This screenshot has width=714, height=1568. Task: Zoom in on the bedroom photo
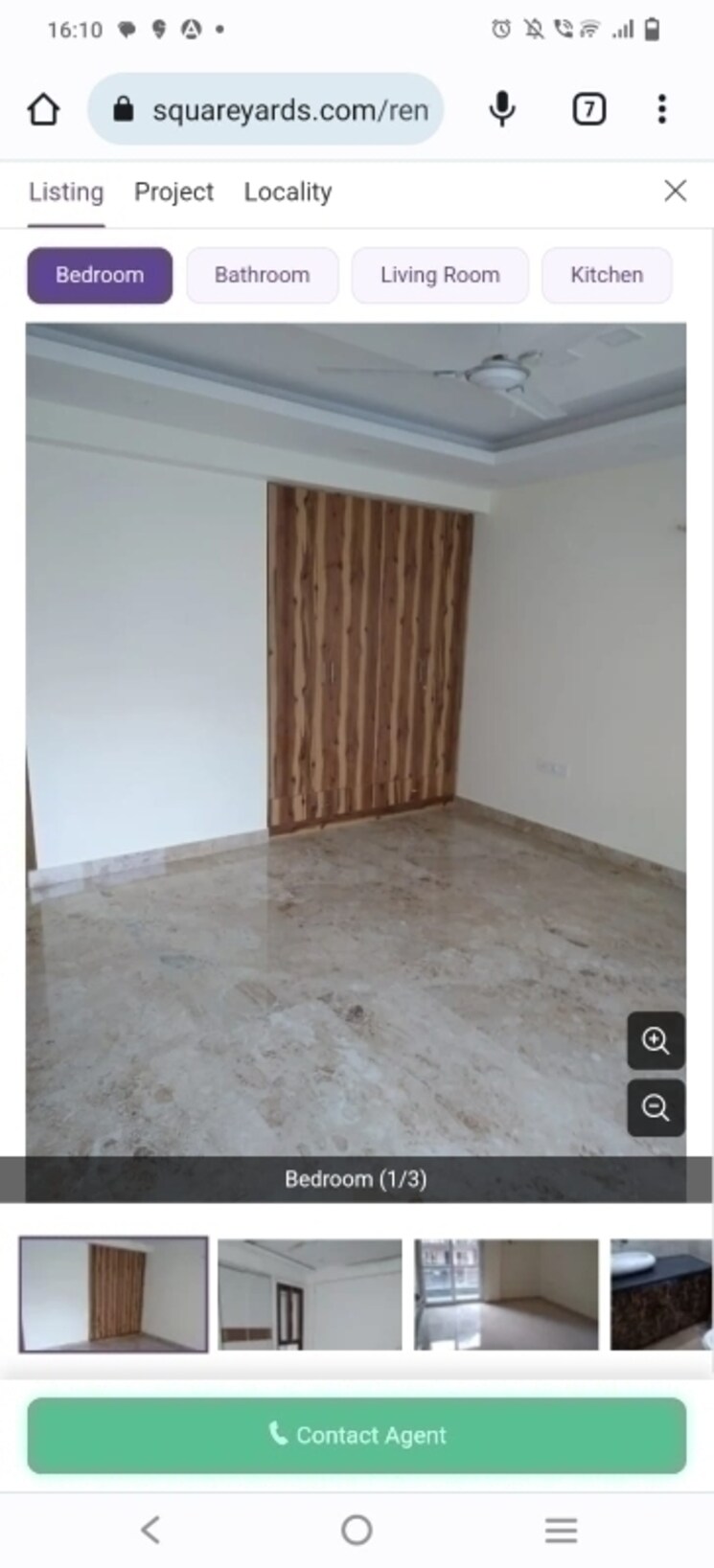(x=656, y=1040)
